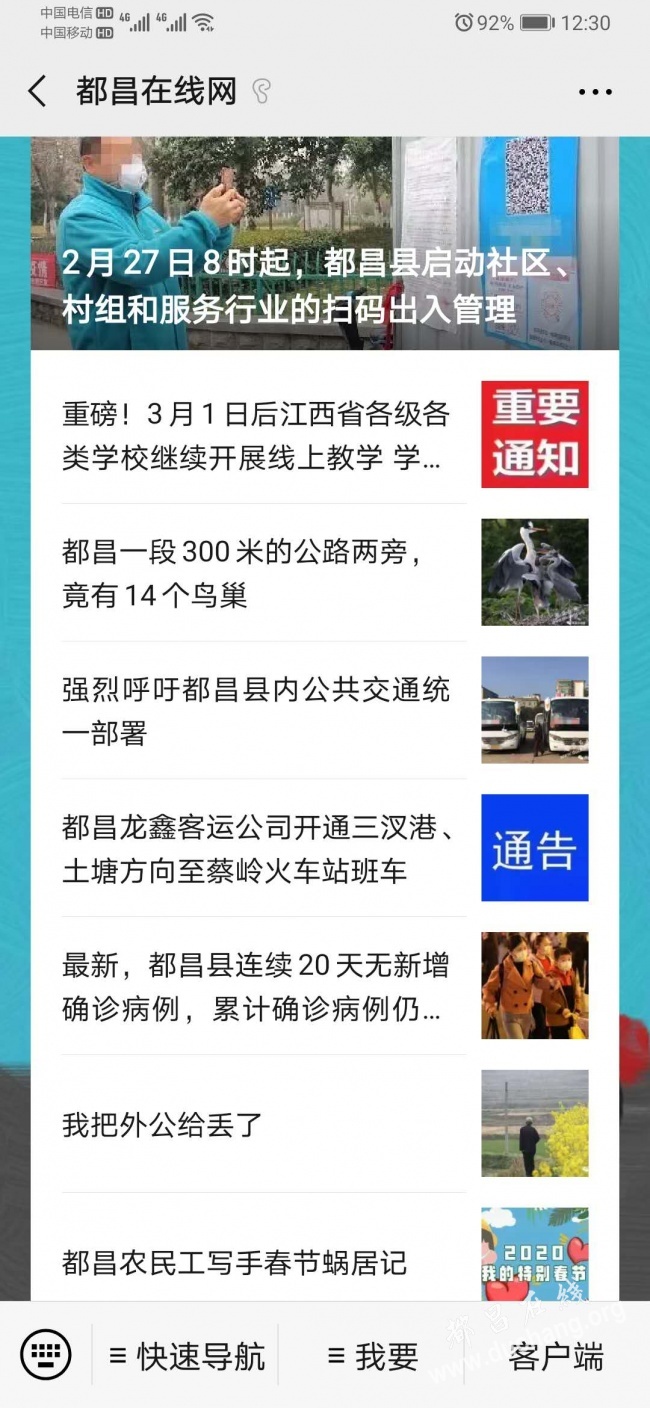Go back from 都昌在线网 page
The width and height of the screenshot is (650, 1408).
coord(38,92)
